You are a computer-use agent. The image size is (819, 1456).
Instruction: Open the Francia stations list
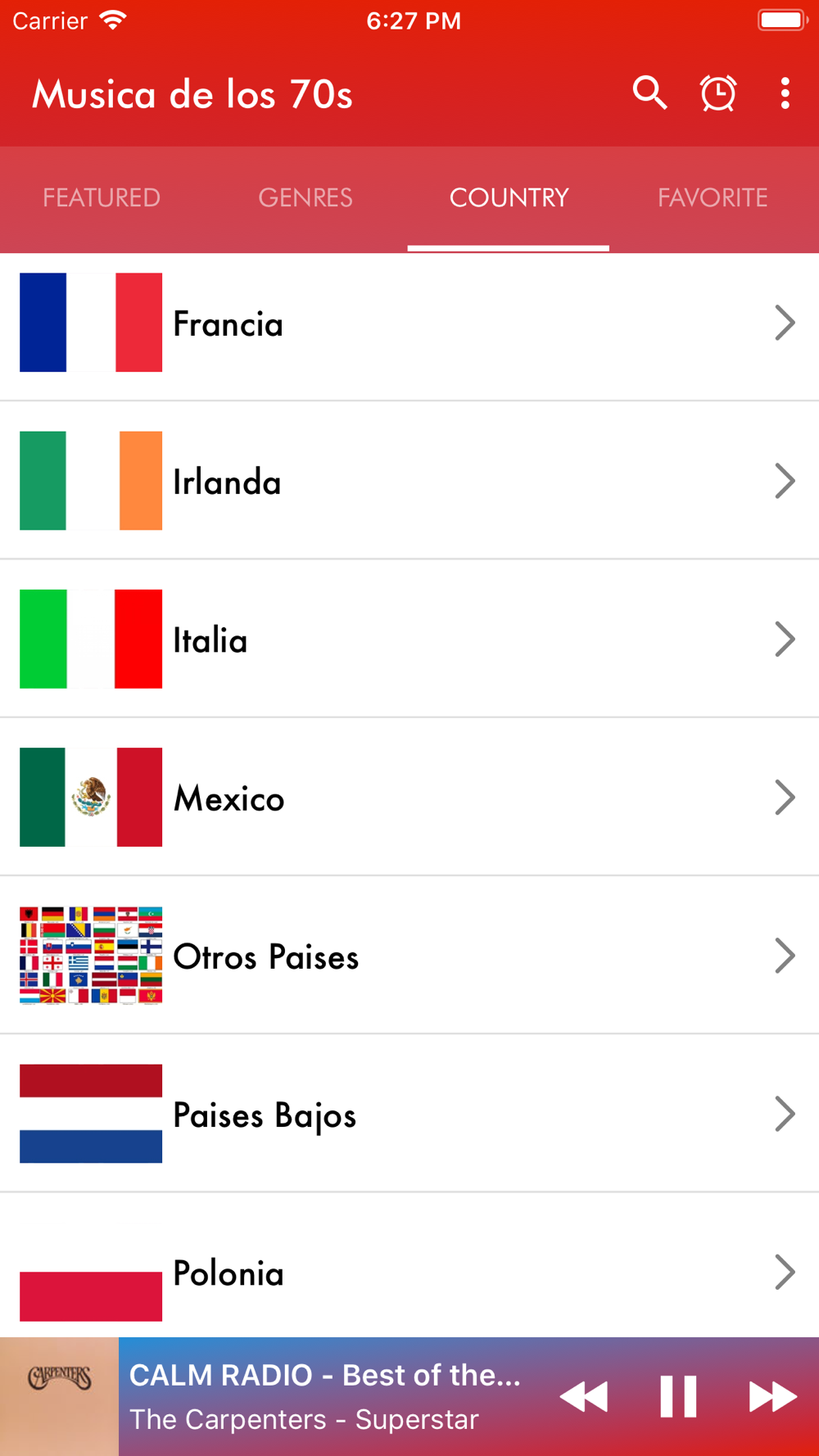click(409, 323)
